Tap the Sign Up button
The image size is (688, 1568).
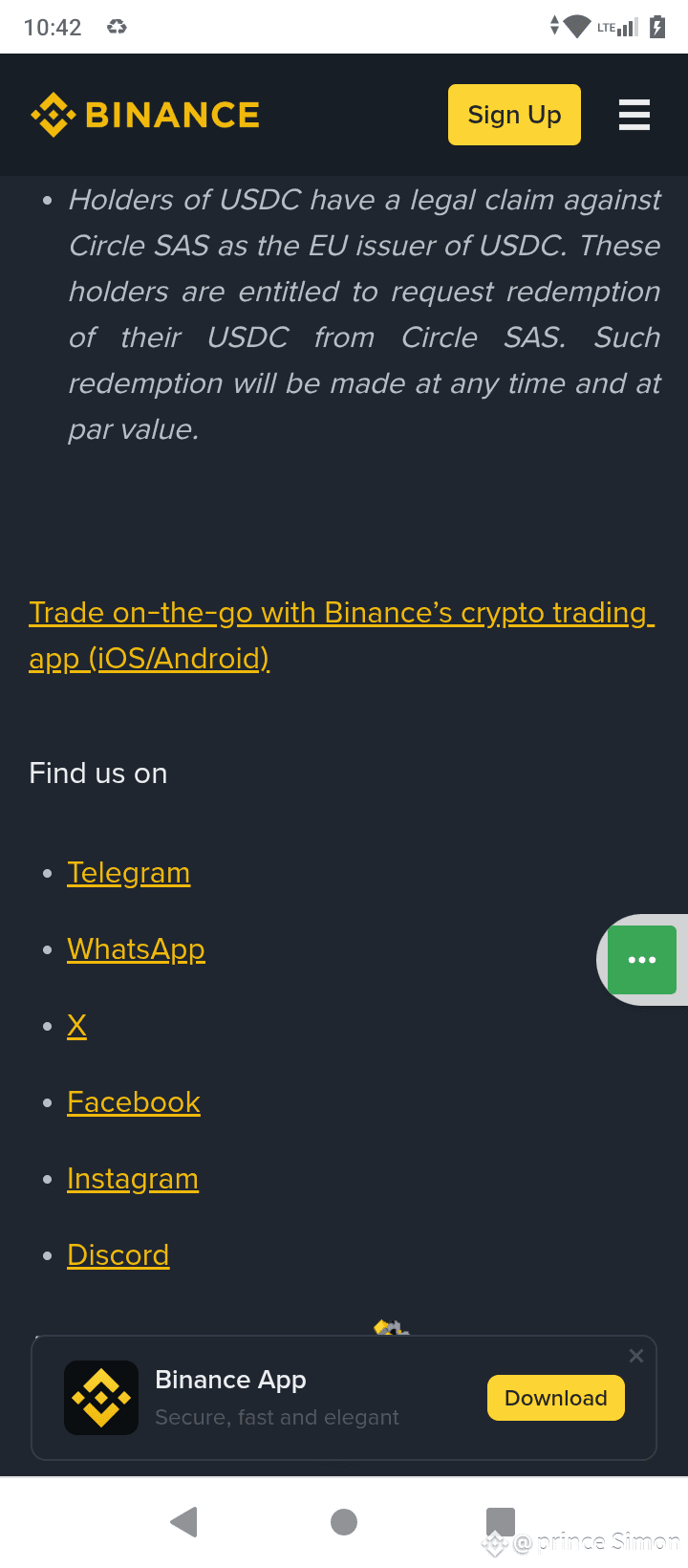pyautogui.click(x=514, y=115)
